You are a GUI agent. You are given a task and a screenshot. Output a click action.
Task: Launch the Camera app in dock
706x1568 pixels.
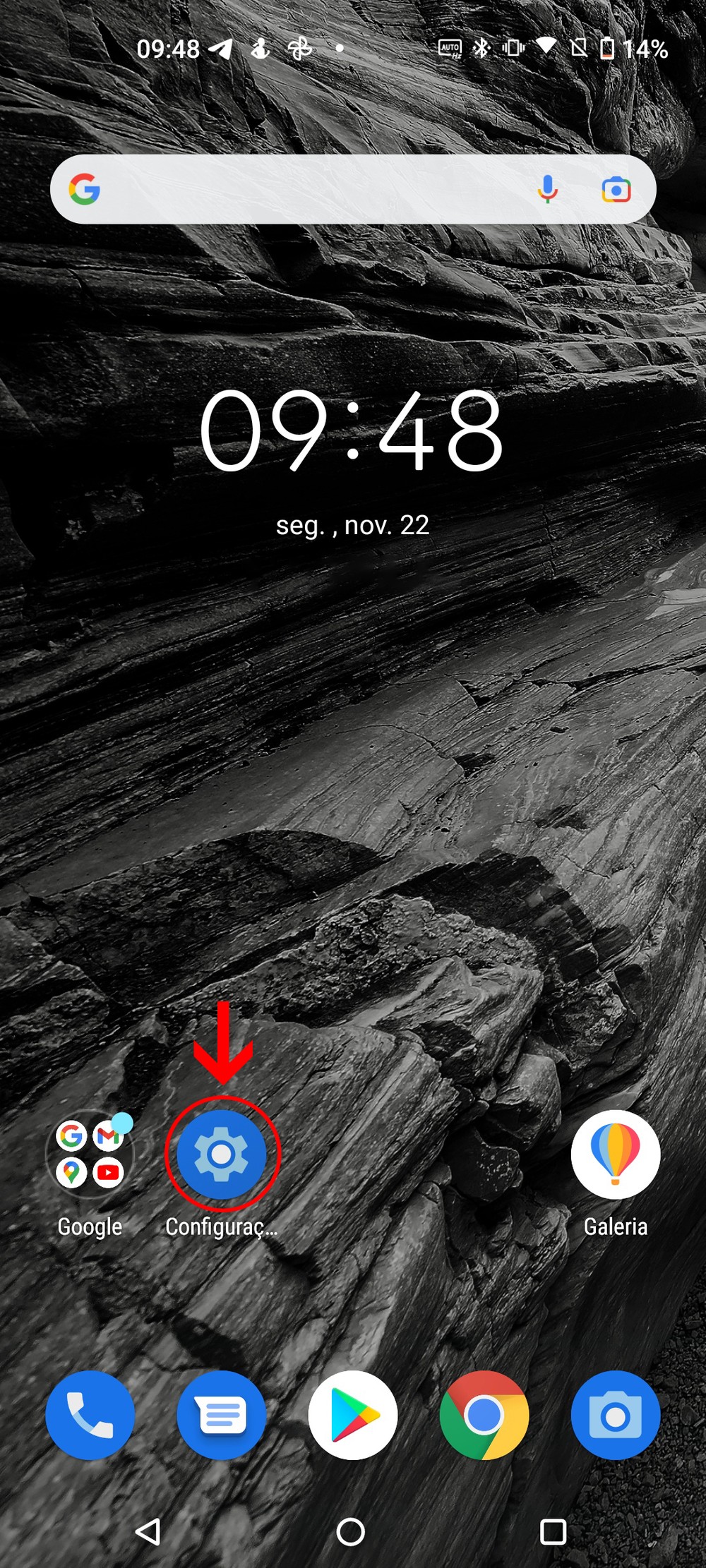click(615, 1415)
